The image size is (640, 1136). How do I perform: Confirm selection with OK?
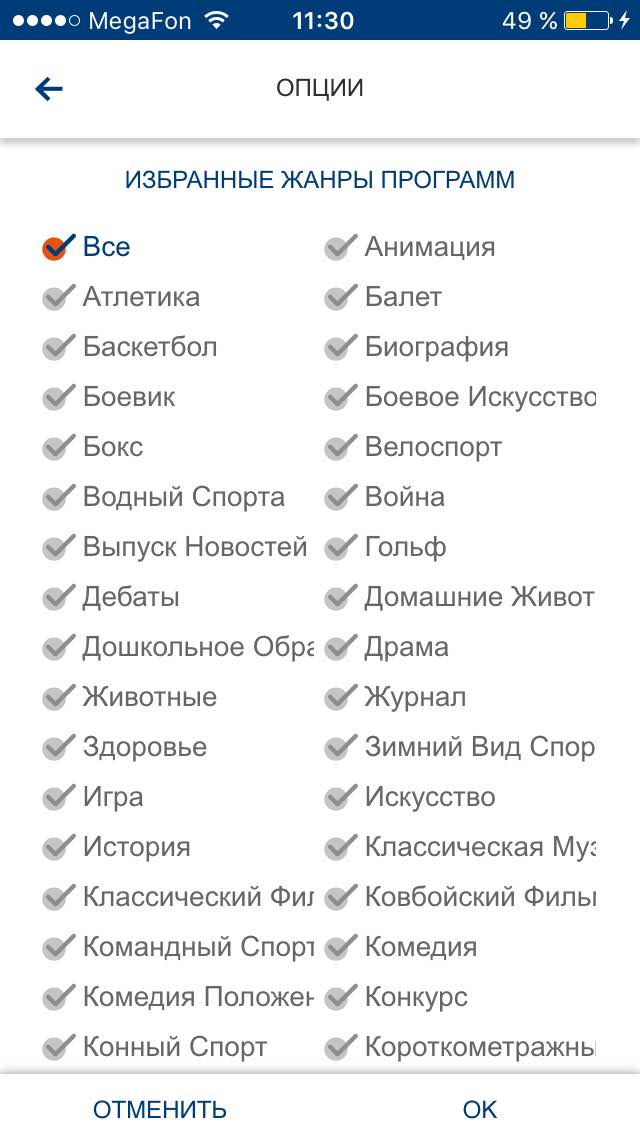coord(480,1109)
